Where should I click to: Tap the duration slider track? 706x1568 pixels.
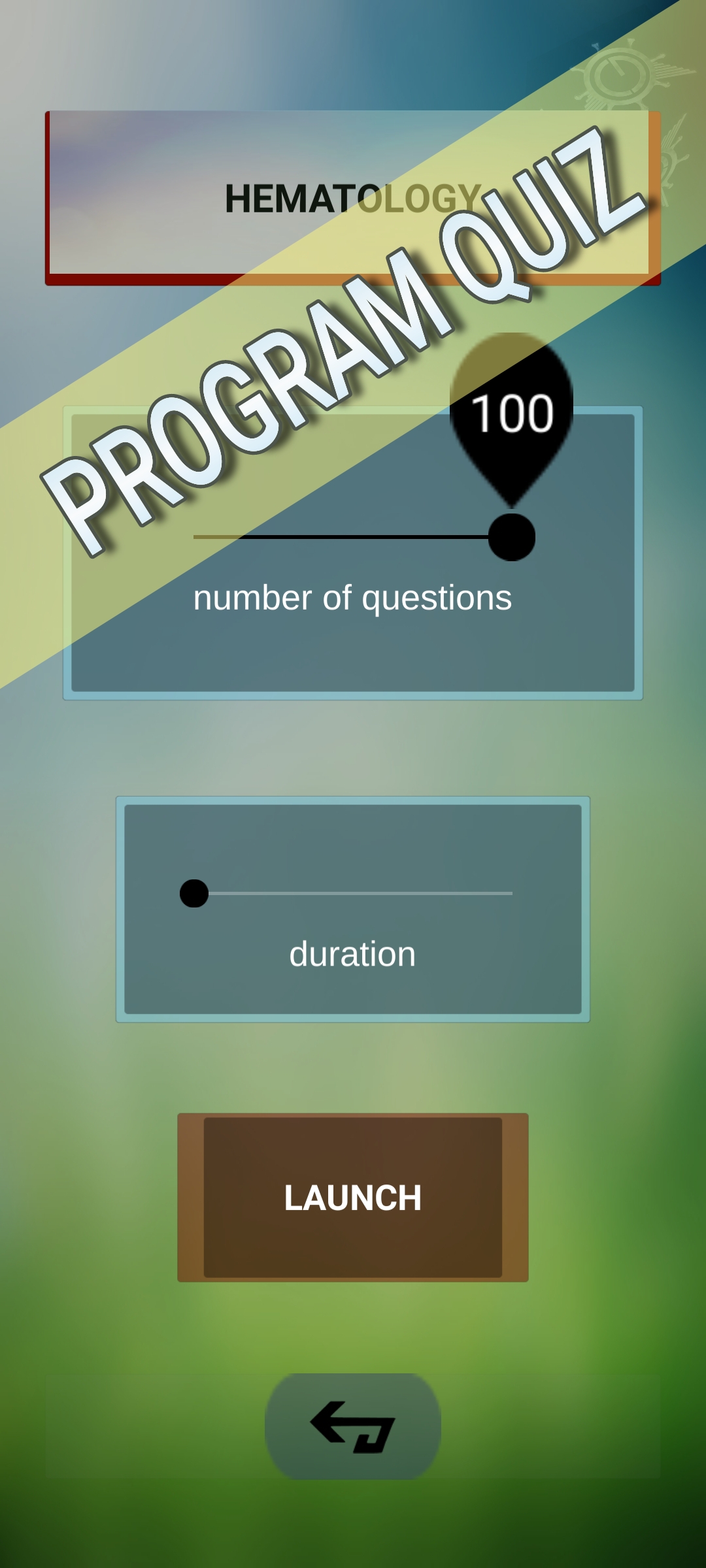(x=353, y=893)
